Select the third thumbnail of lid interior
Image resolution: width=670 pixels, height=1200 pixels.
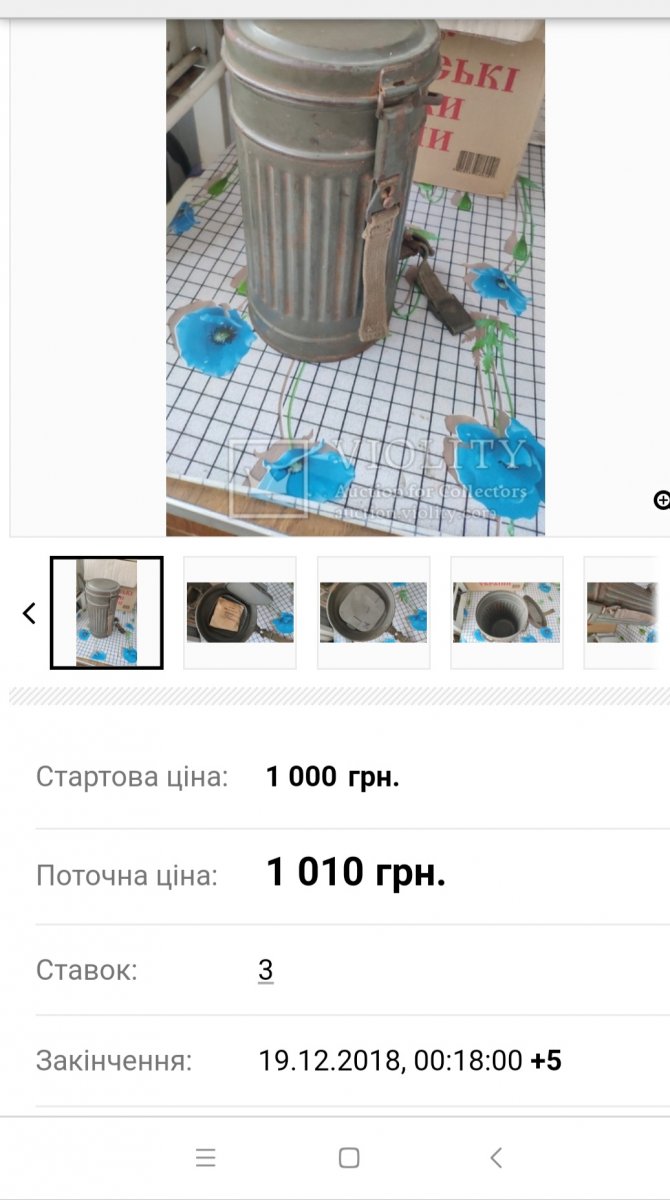374,613
